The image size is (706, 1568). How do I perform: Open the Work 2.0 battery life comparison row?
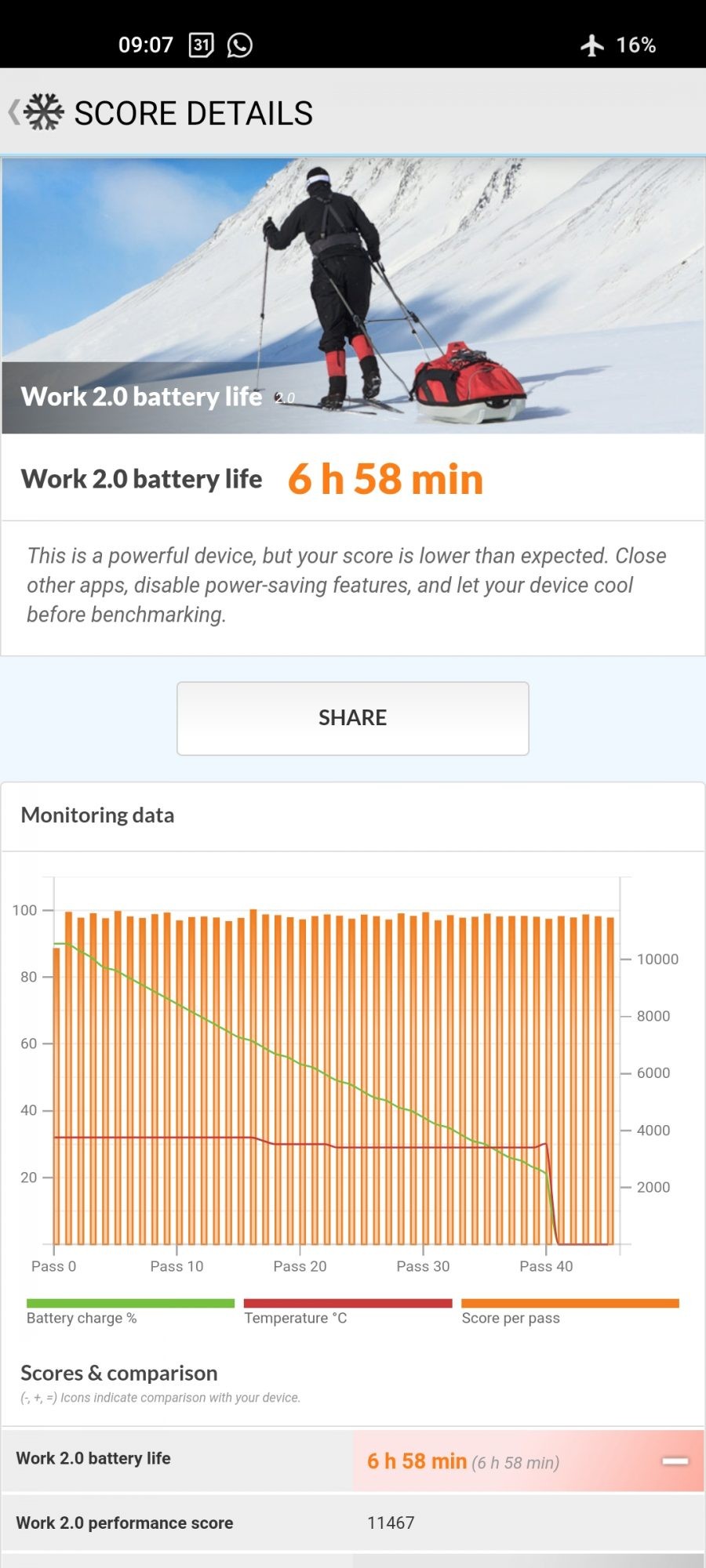(x=353, y=1461)
